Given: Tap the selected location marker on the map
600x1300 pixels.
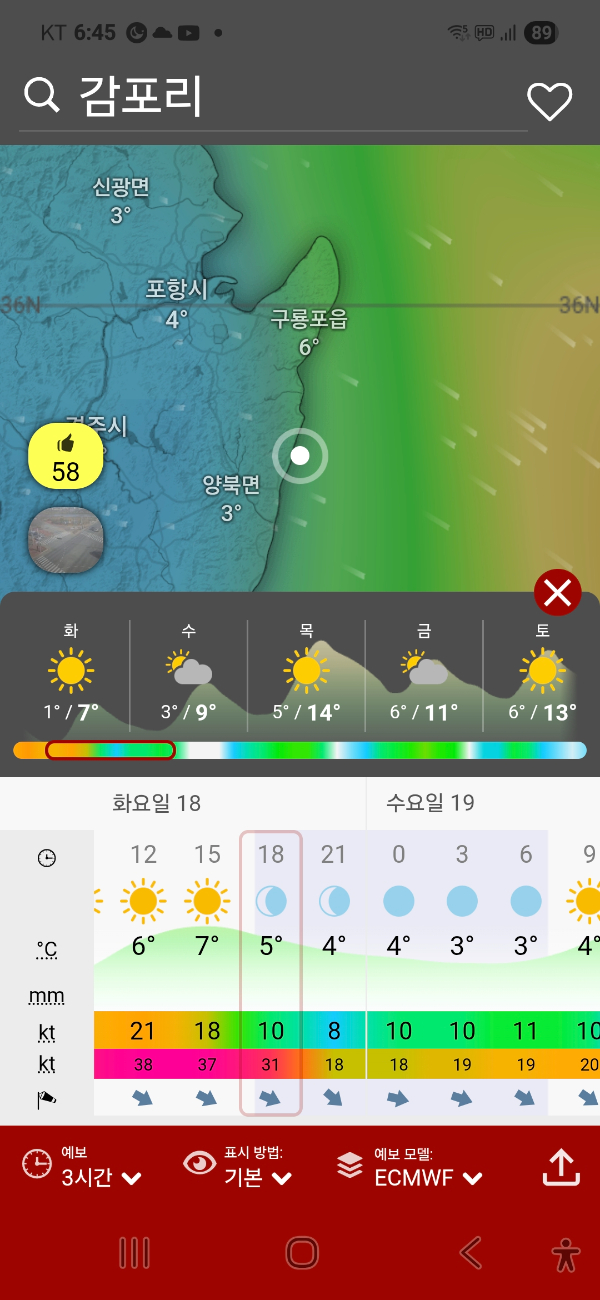Looking at the screenshot, I should (300, 456).
